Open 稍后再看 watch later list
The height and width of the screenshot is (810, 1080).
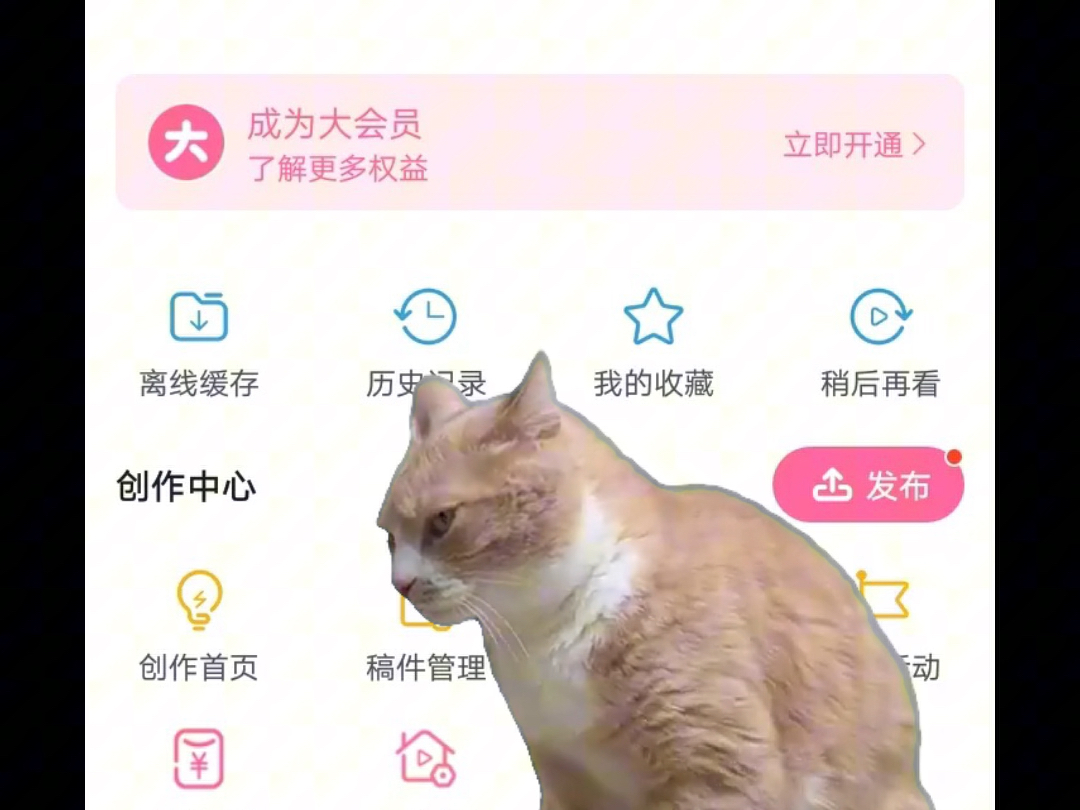pos(880,342)
